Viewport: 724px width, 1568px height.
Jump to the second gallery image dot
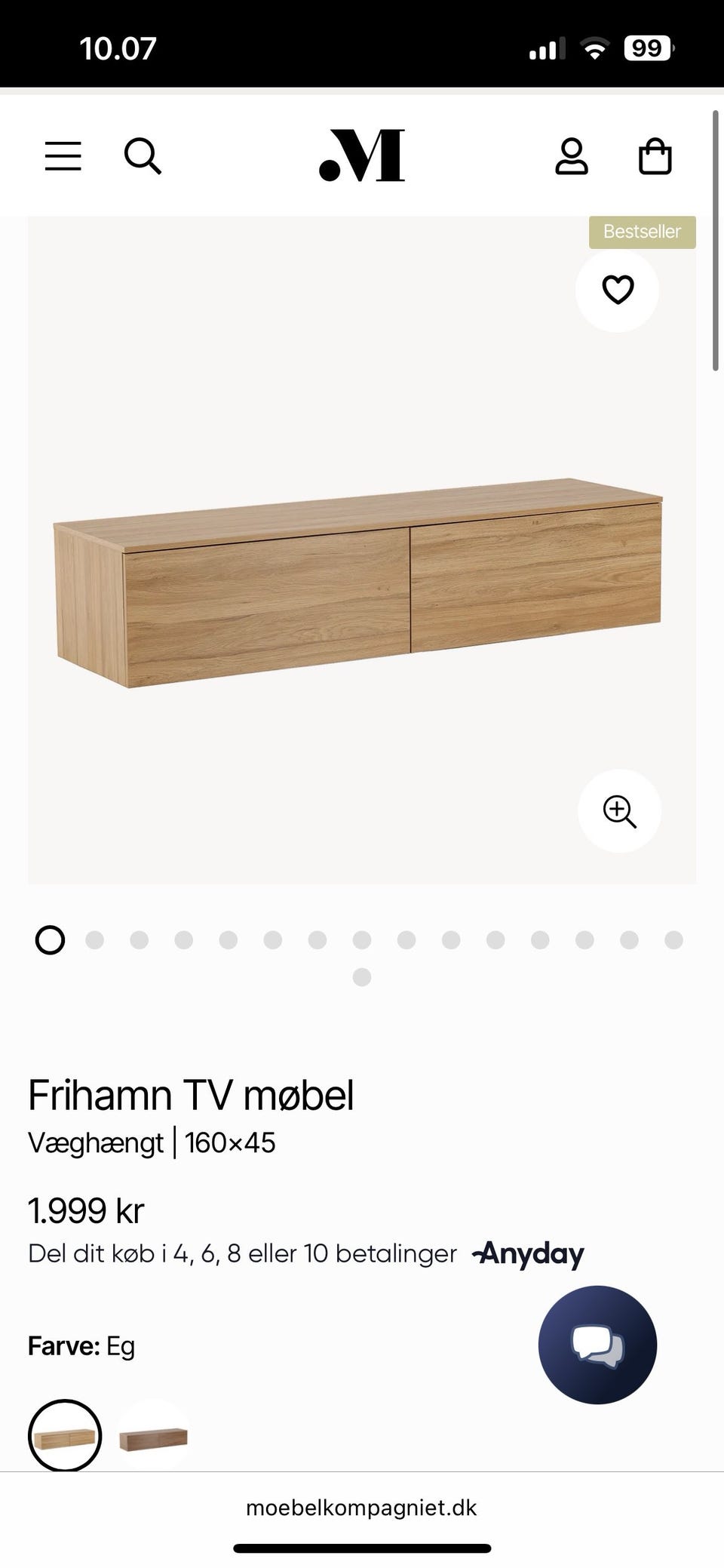tap(94, 939)
